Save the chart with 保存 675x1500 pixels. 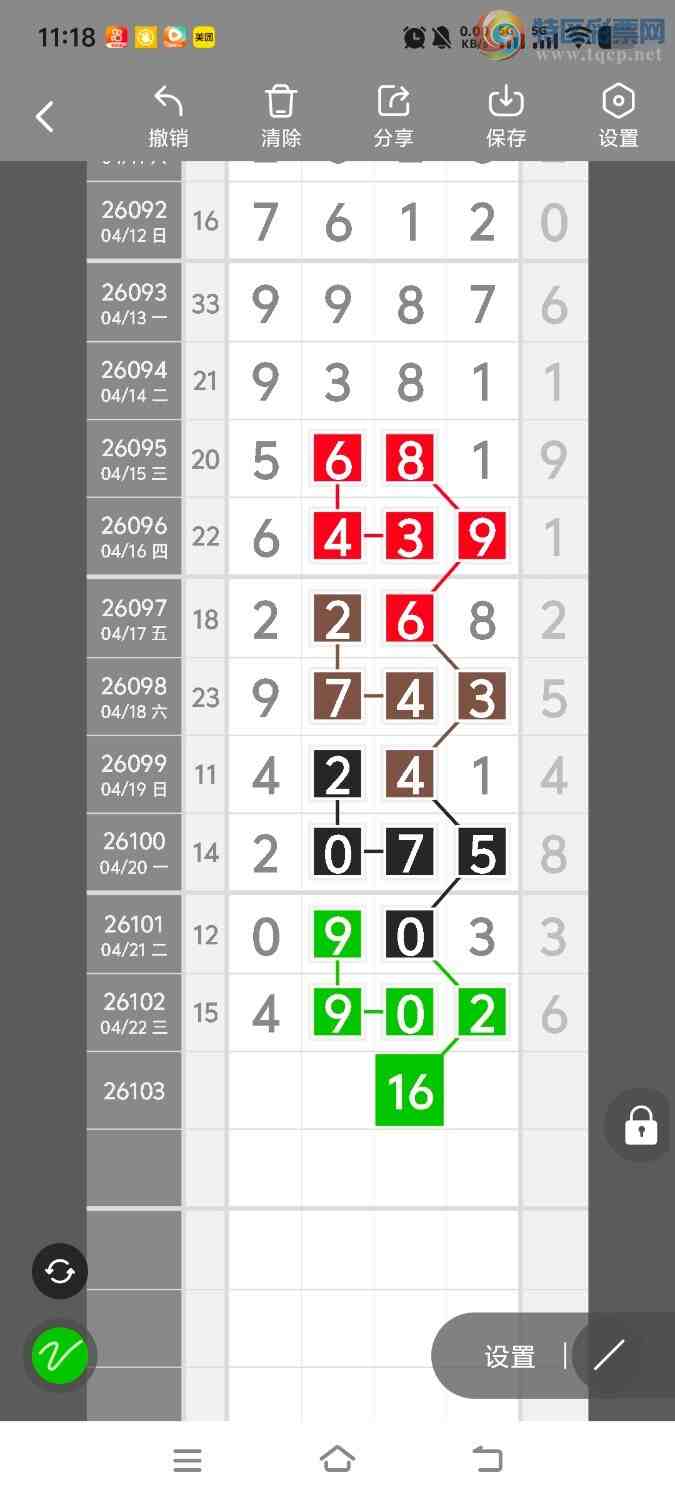[x=506, y=117]
